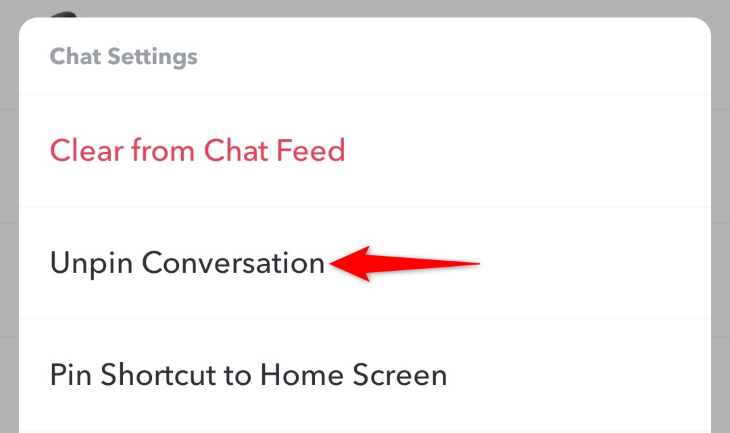Screen dimensions: 730x433
Task: Choose Pin Shortcut to Home Screen
Action: click(x=248, y=376)
